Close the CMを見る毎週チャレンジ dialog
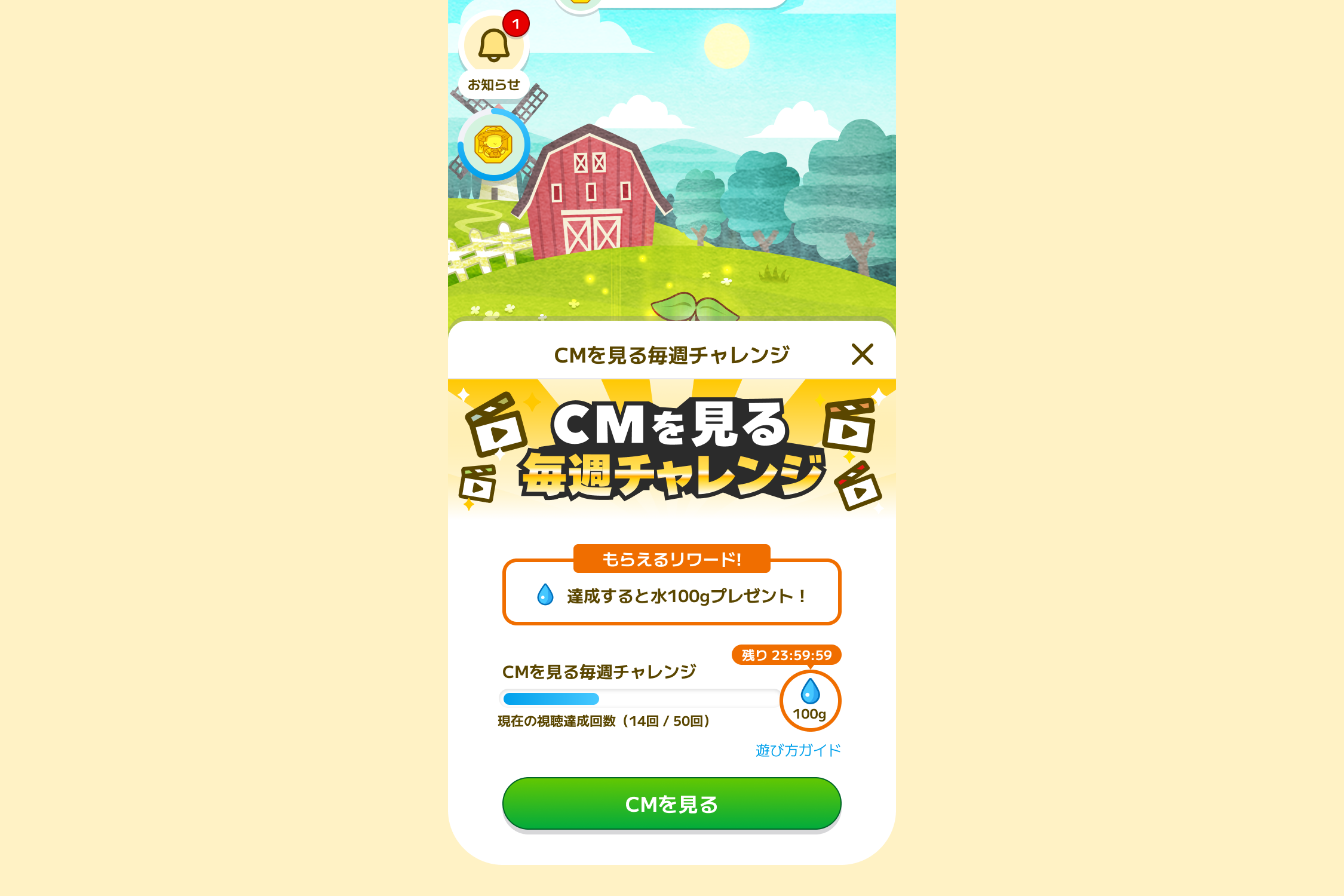Image resolution: width=1344 pixels, height=896 pixels. tap(862, 354)
